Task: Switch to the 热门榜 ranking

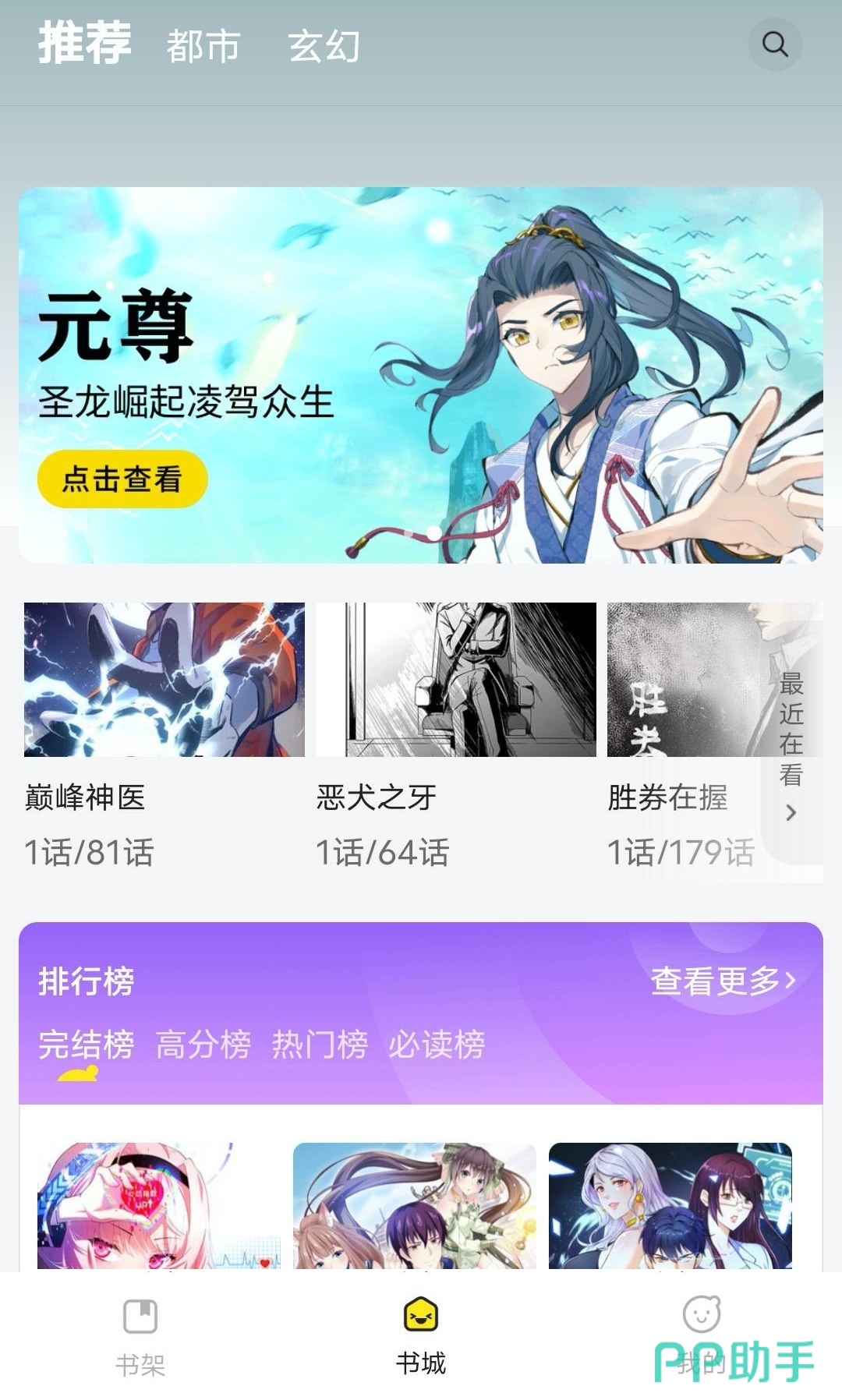Action: (320, 1045)
